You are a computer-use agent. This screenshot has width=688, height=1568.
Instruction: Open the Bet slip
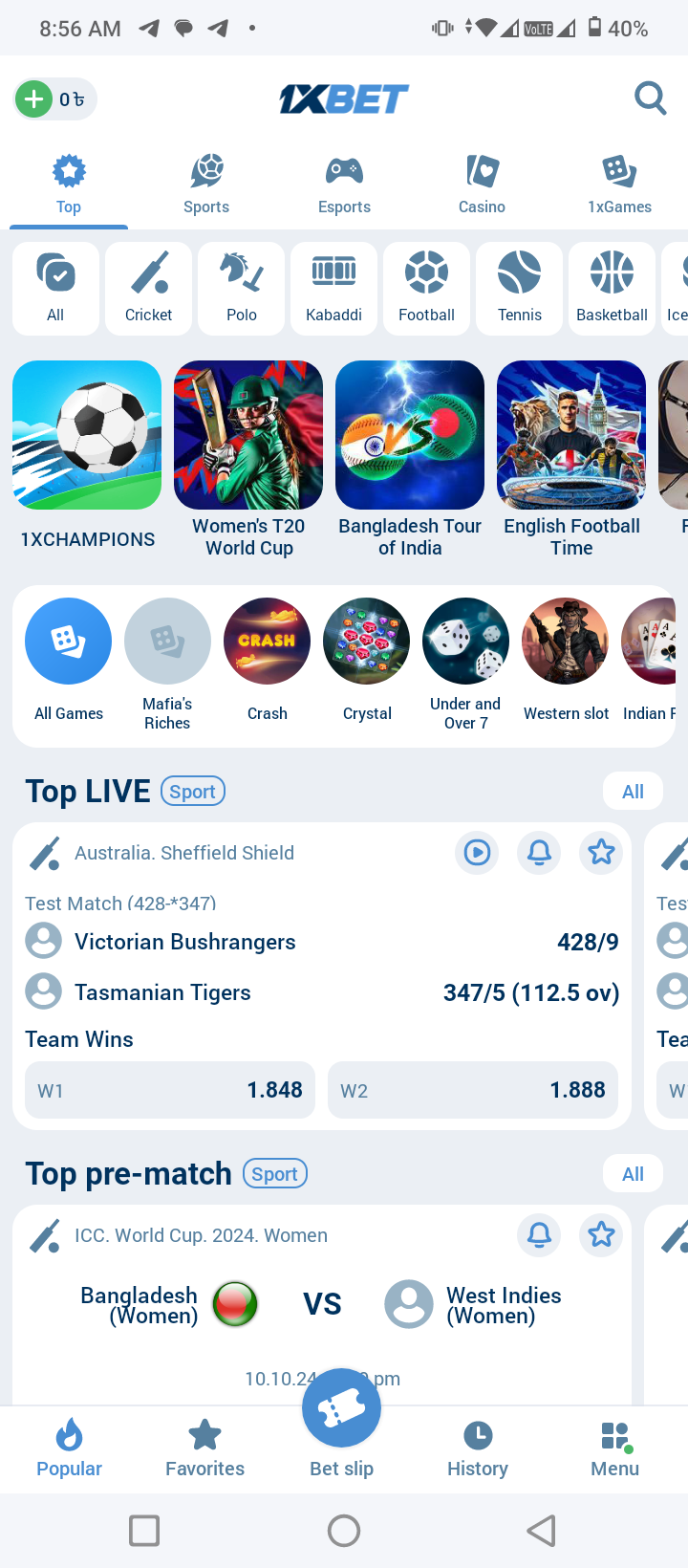[342, 1425]
